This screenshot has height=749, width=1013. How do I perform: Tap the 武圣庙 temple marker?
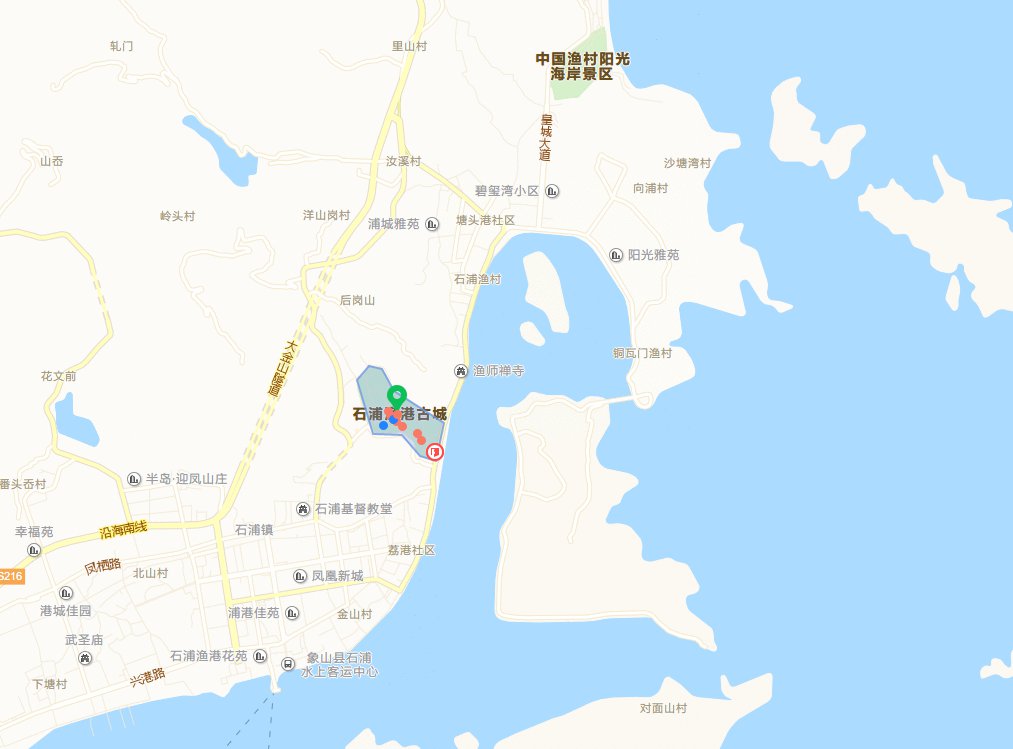point(85,658)
